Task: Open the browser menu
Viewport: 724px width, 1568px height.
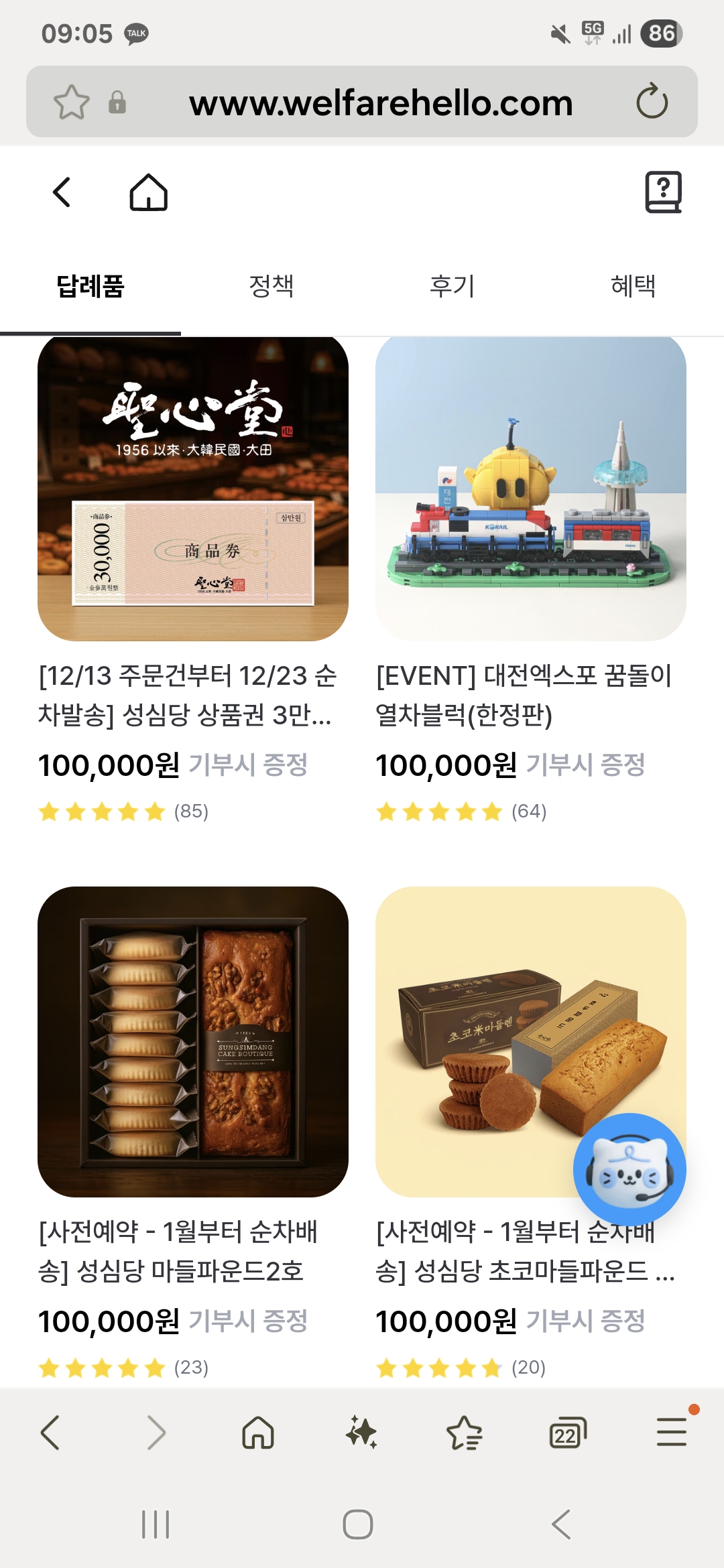Action: (x=672, y=1433)
